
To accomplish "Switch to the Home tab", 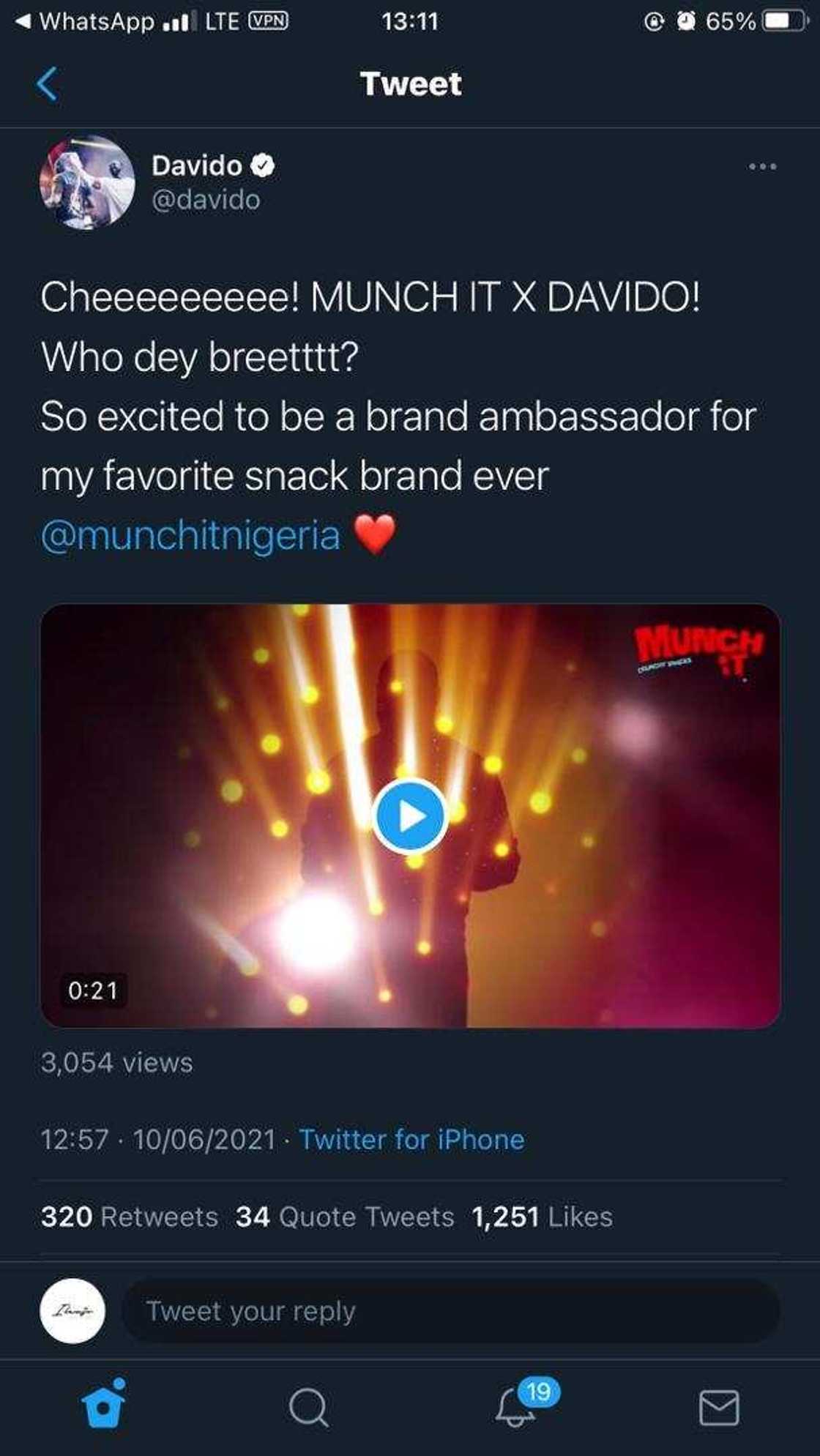I will pos(102,1407).
